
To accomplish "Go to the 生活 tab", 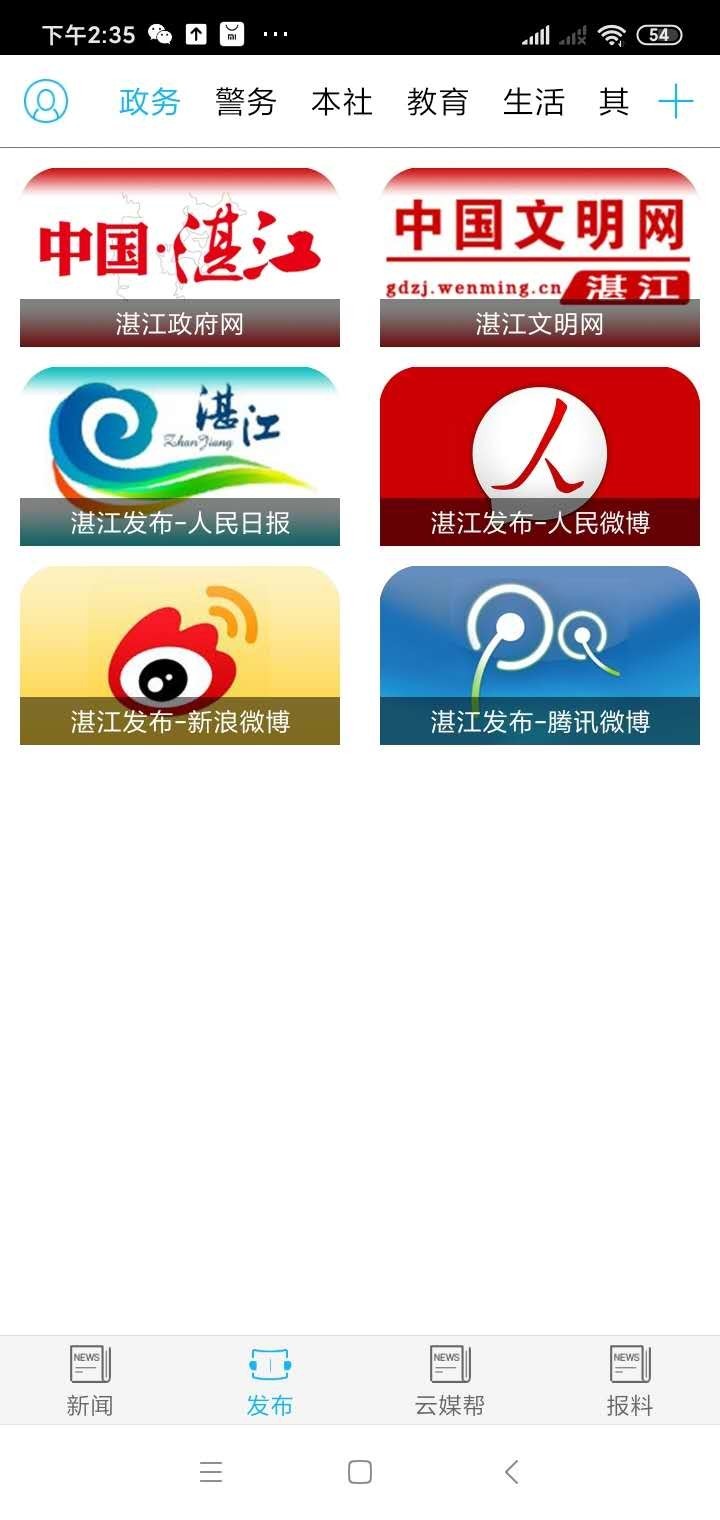I will pos(533,102).
